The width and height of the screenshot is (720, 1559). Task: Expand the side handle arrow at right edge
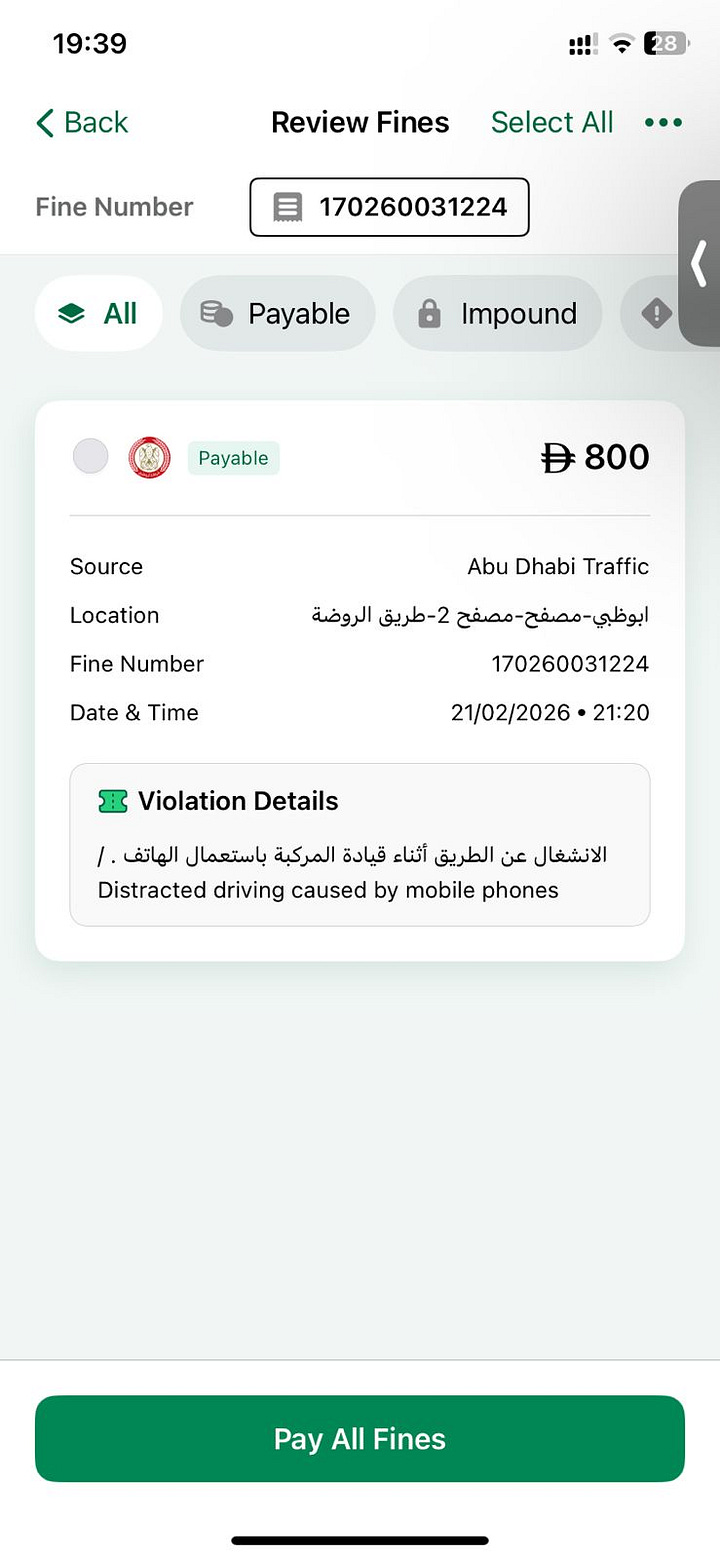699,264
